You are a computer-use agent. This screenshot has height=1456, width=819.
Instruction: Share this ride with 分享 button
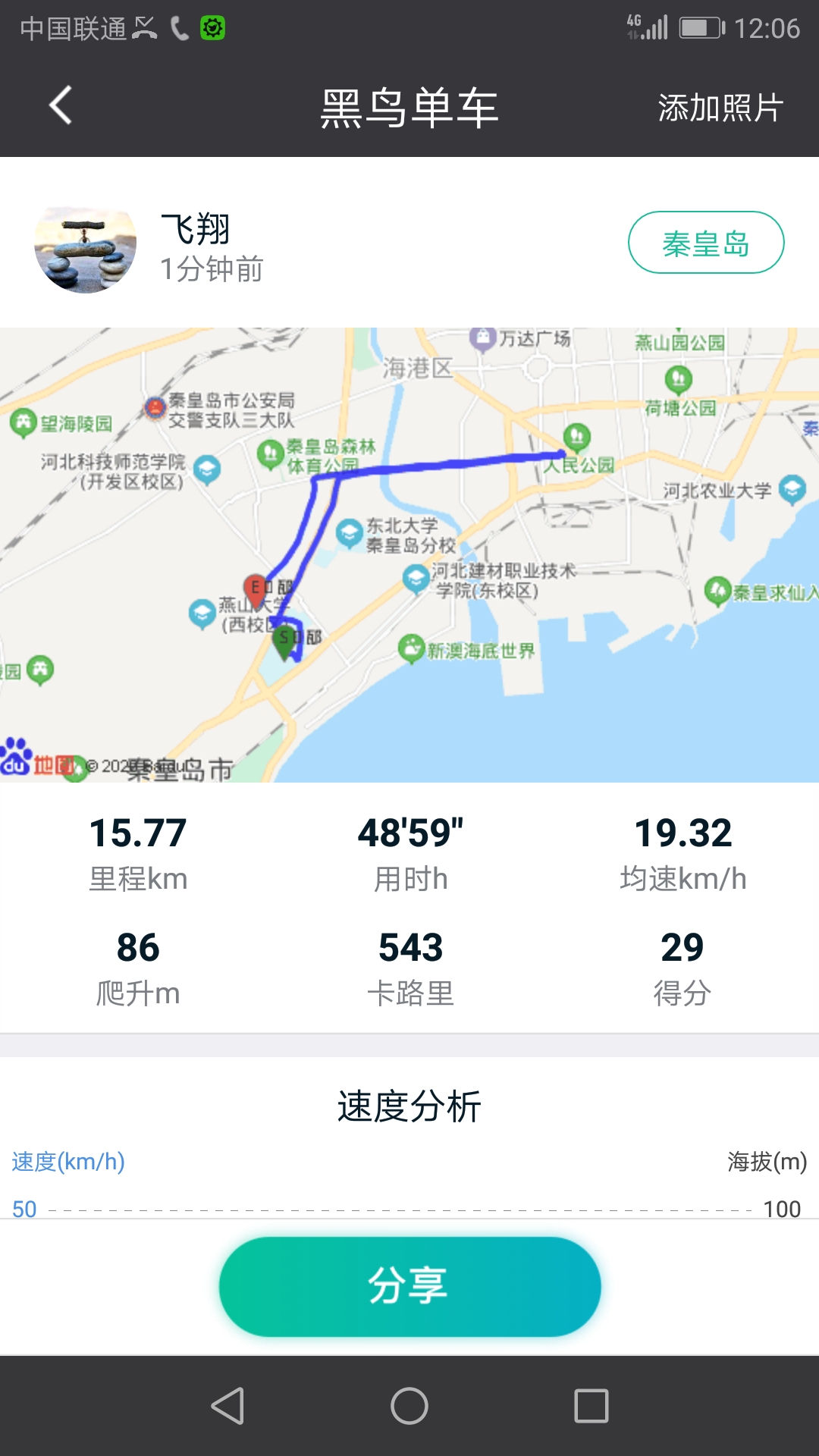409,1286
